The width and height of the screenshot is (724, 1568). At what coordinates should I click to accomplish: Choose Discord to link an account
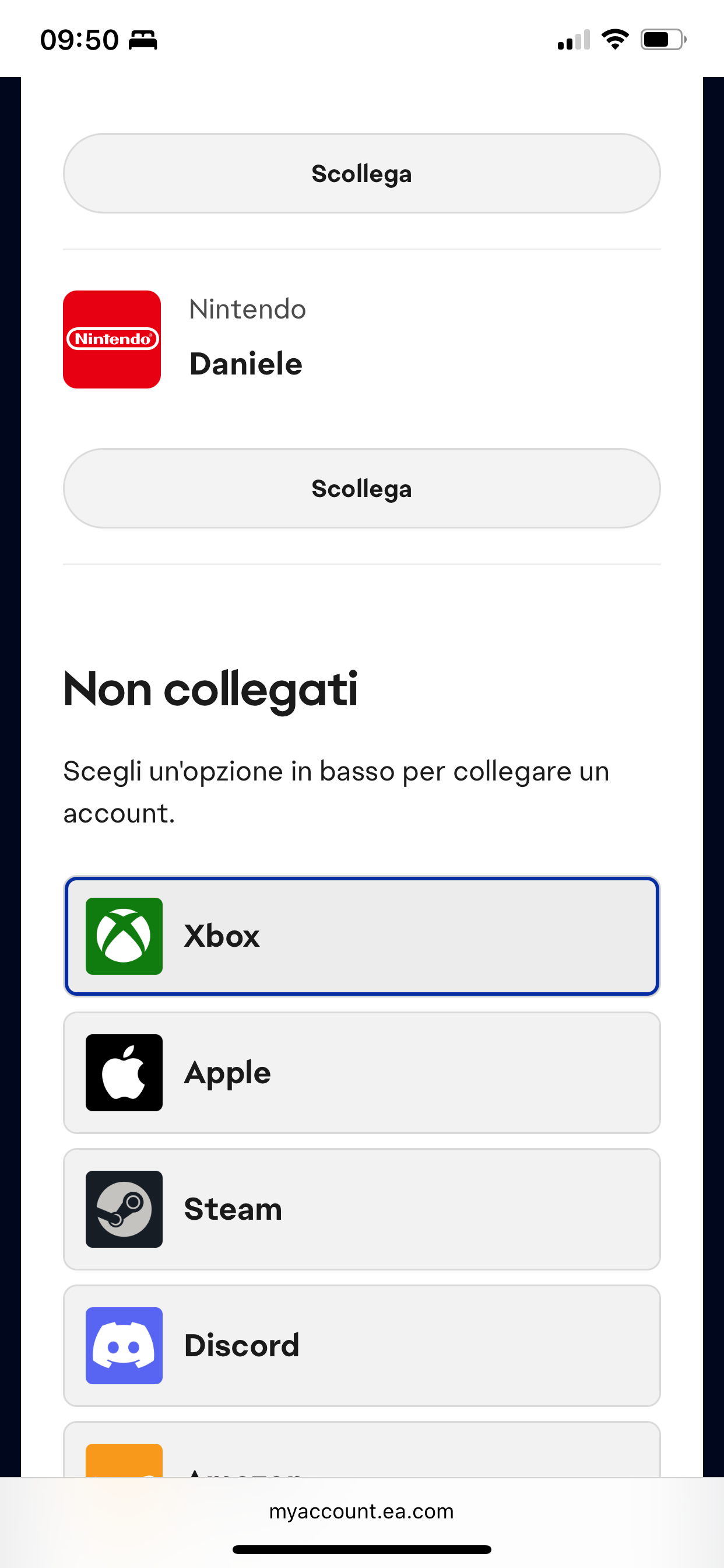coord(361,1345)
